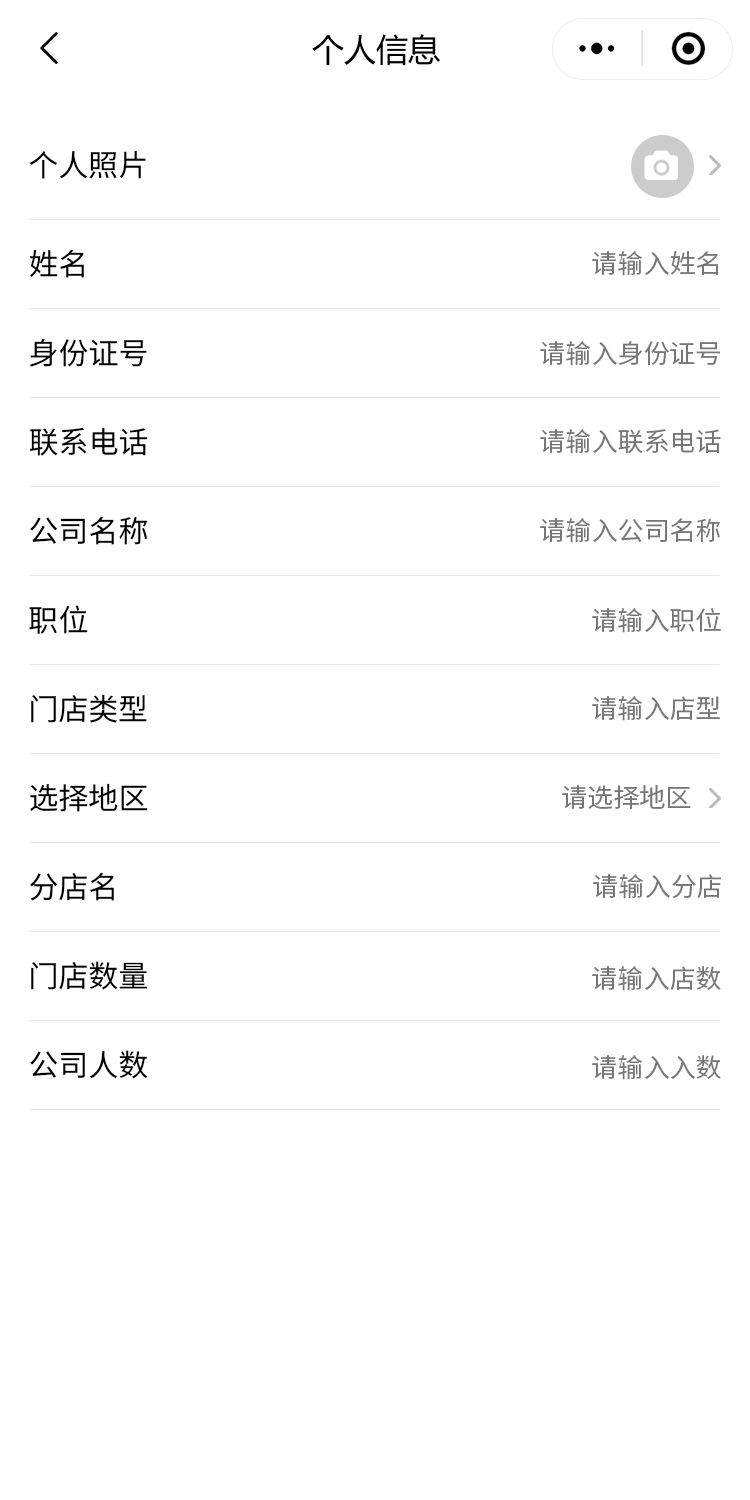Viewport: 750px width, 1500px height.
Task: Tap the 门店数量 input field
Action: click(x=655, y=977)
